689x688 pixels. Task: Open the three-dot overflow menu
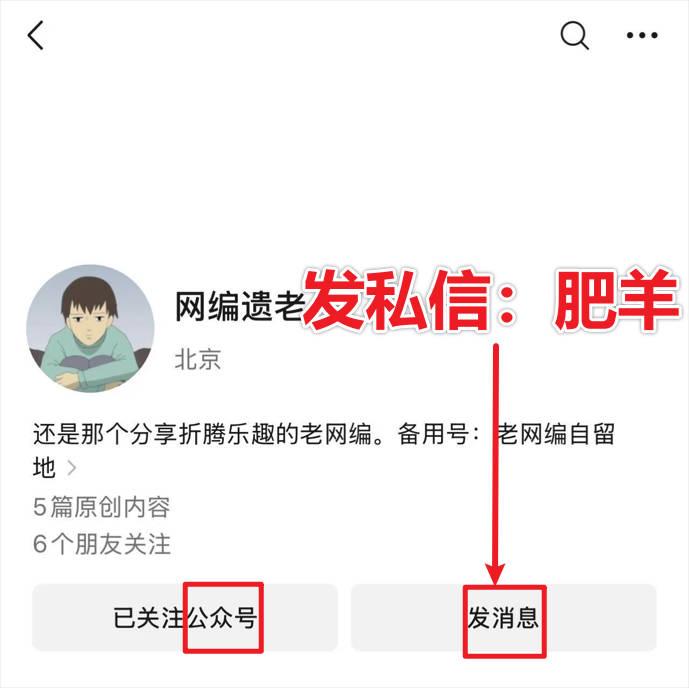642,36
